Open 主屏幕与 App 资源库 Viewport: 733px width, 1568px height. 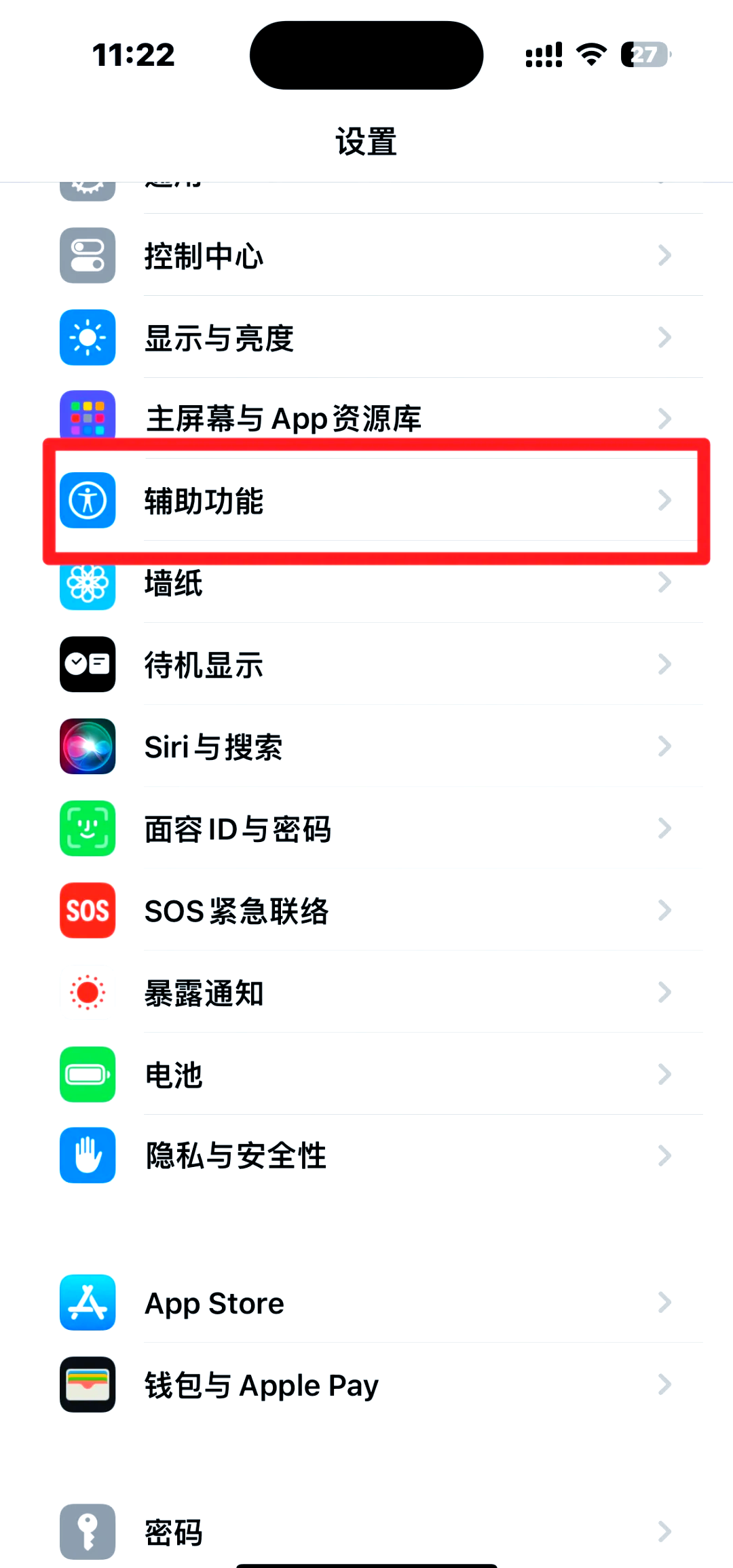366,417
